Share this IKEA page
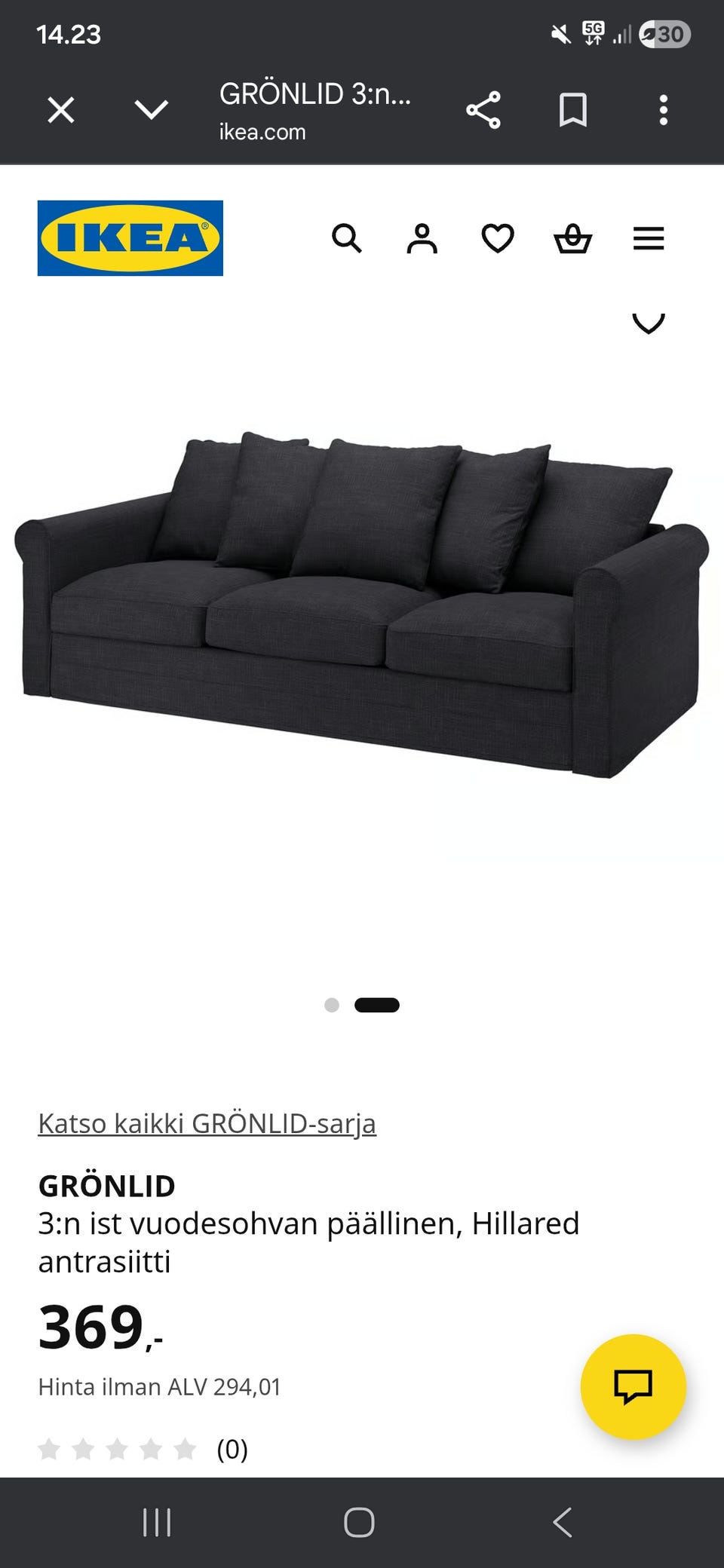 coord(483,110)
